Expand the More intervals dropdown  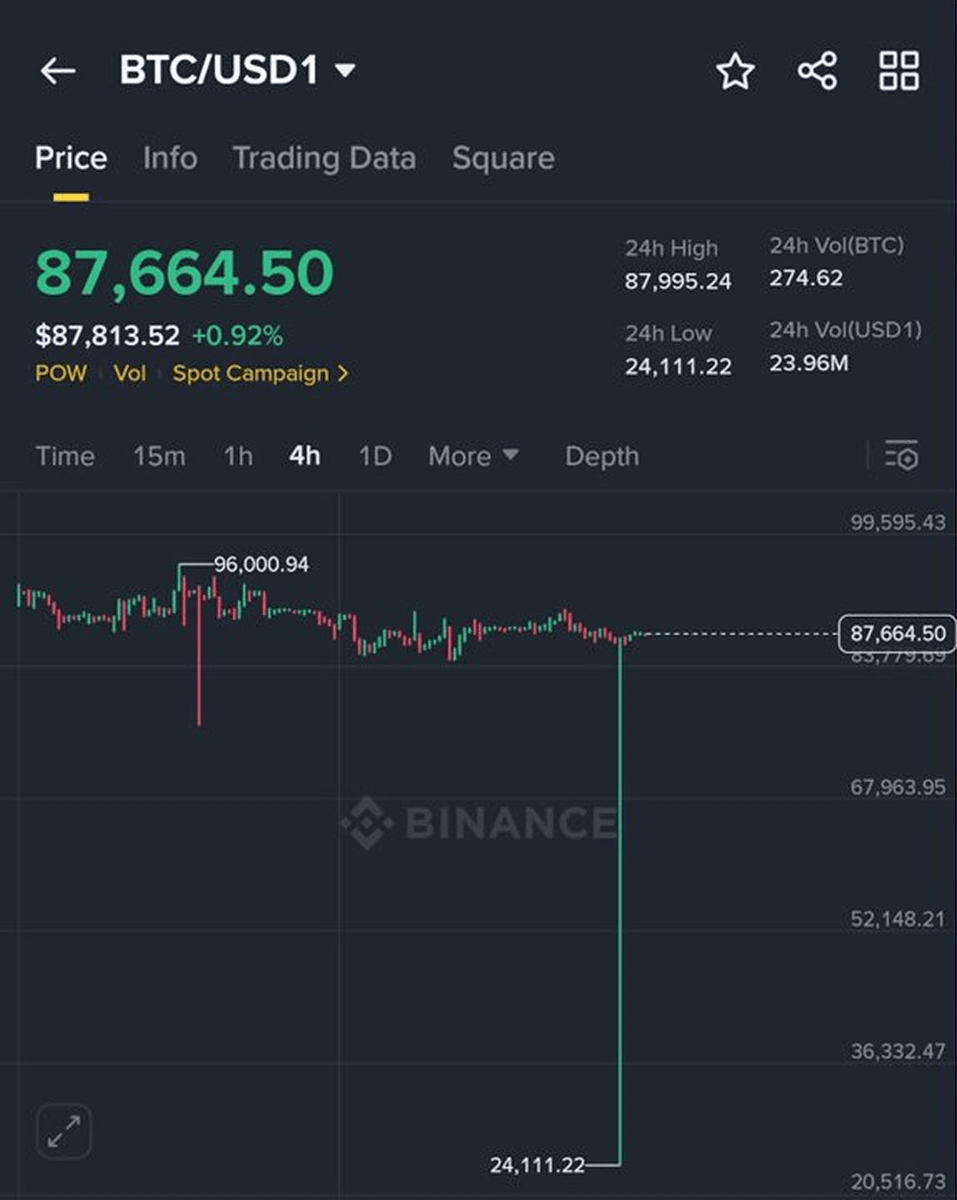point(473,457)
